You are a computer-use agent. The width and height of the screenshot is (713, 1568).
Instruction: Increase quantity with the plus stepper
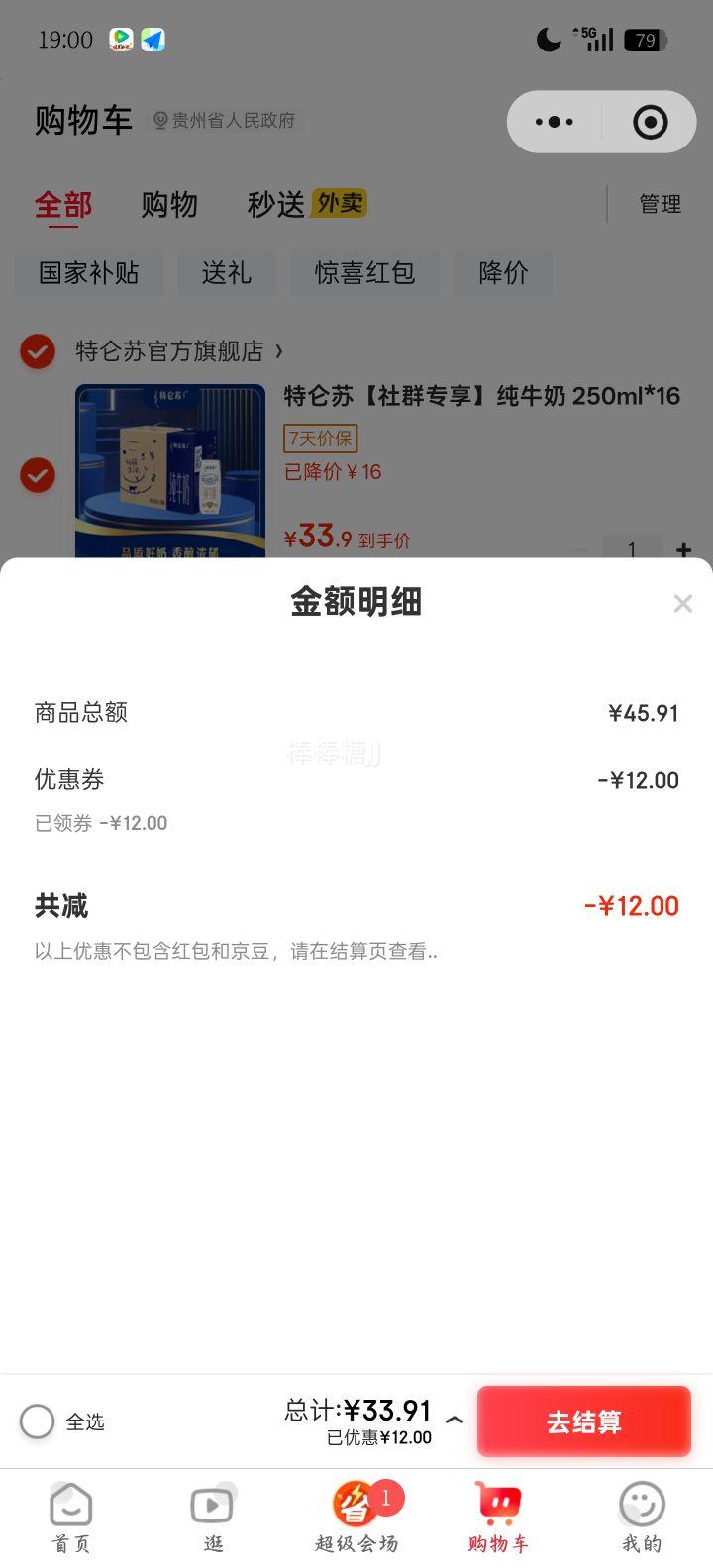[683, 549]
